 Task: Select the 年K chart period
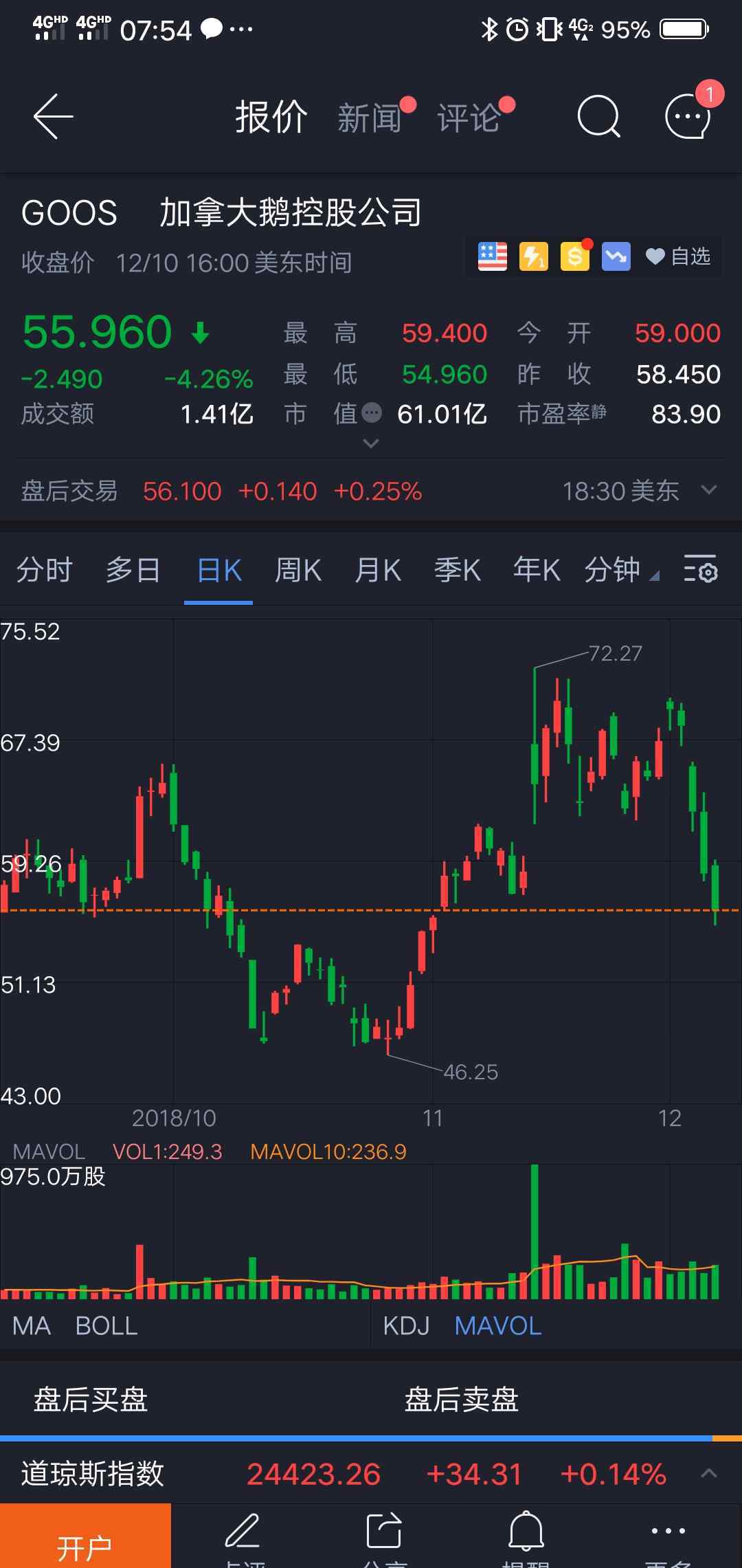(x=537, y=570)
